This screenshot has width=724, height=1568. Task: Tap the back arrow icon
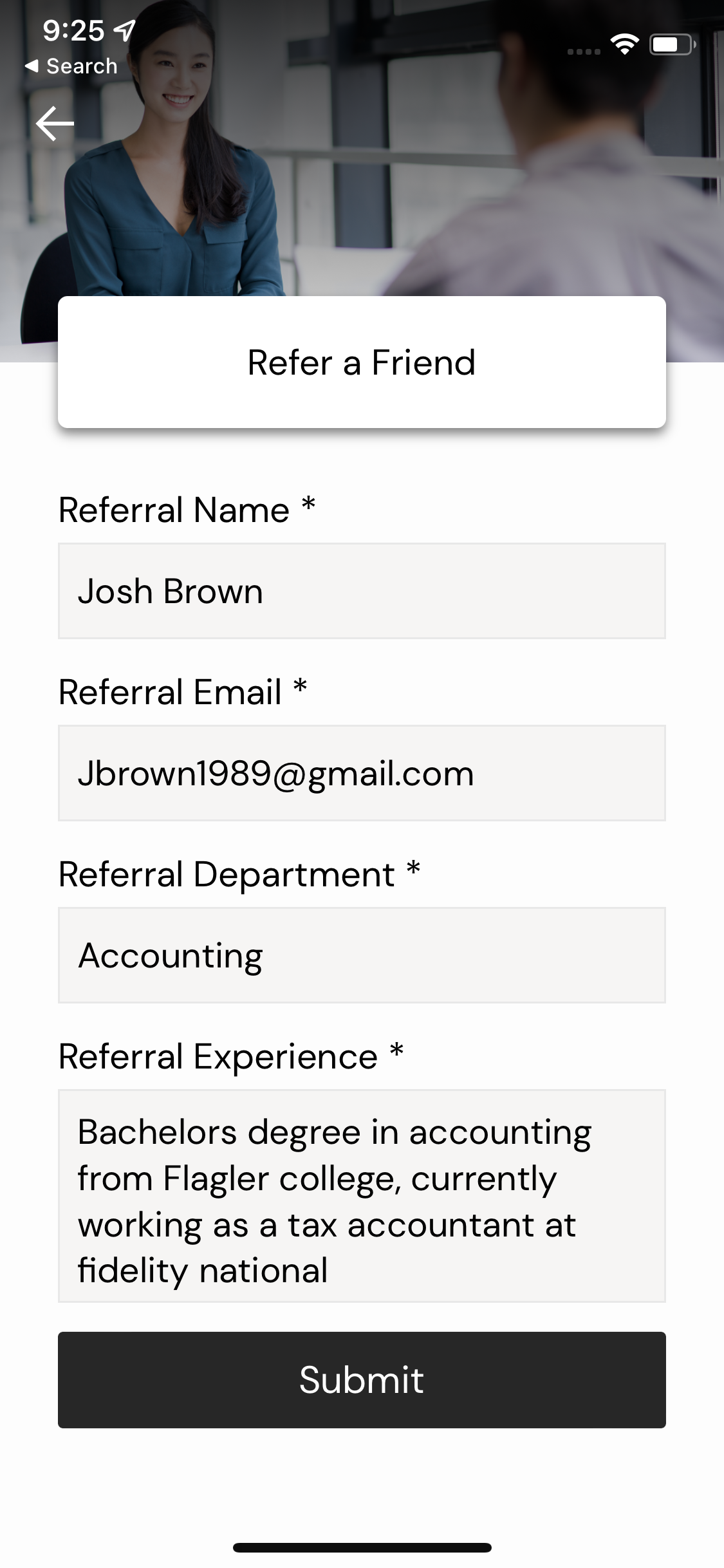pos(55,122)
